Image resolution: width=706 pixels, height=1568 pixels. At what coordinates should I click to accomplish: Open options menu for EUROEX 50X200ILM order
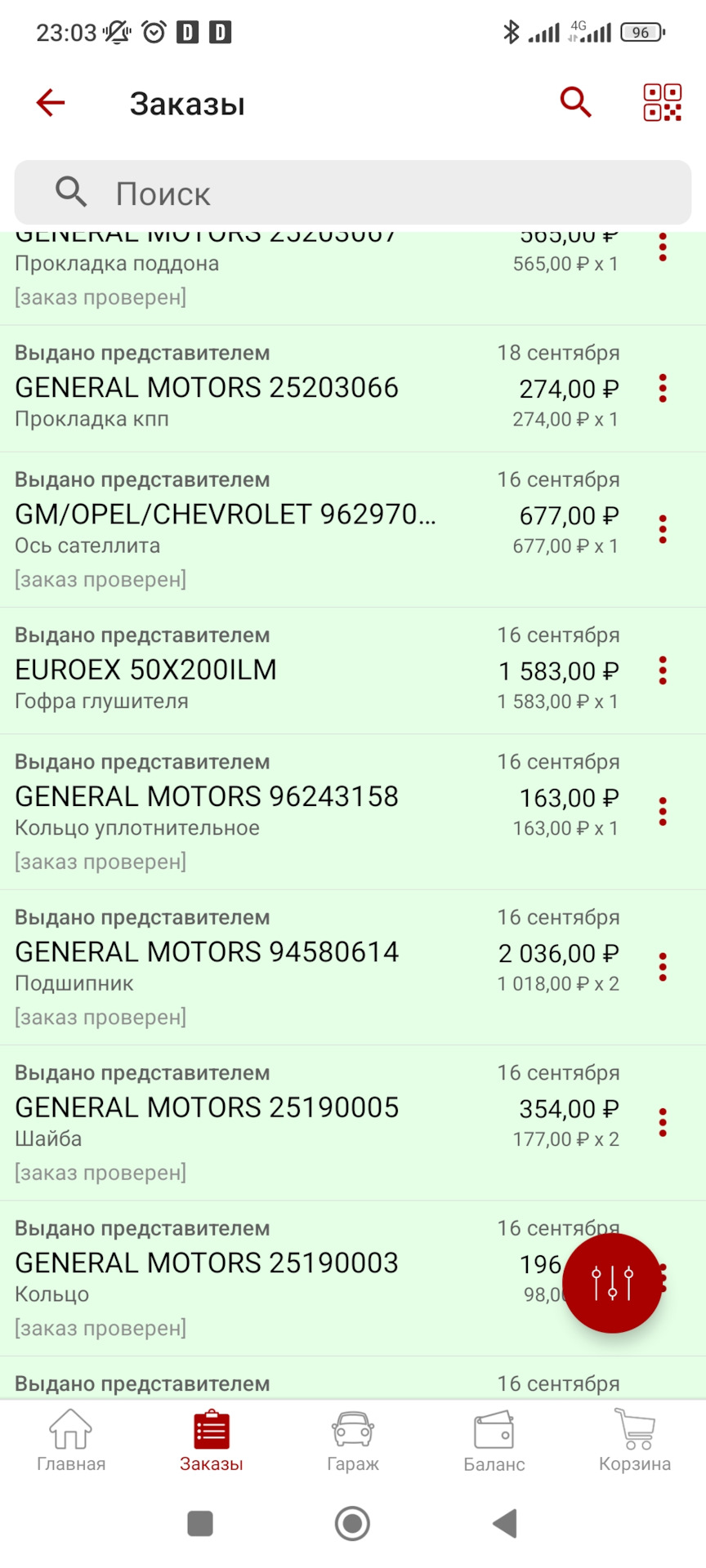point(662,670)
